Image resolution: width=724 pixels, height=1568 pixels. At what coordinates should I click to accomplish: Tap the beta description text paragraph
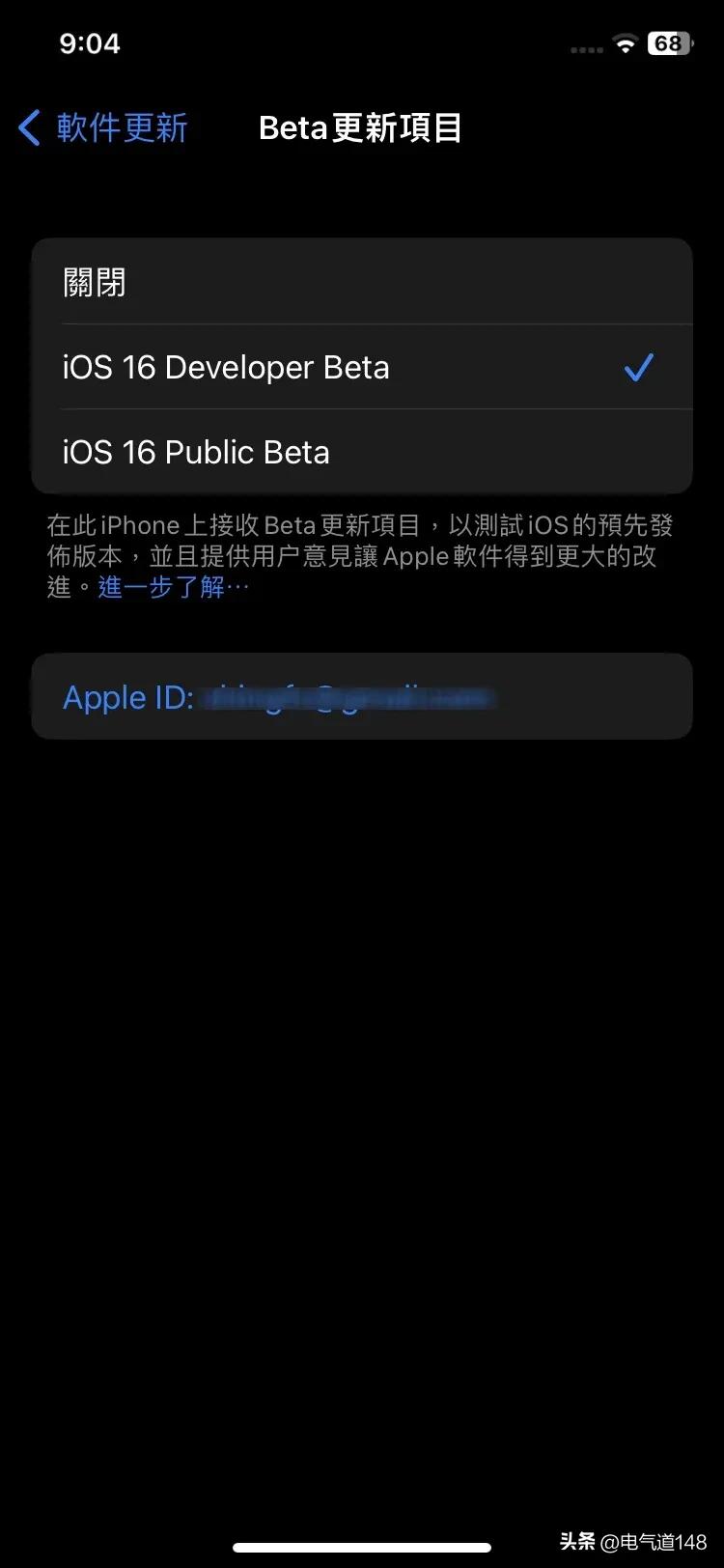362,555
